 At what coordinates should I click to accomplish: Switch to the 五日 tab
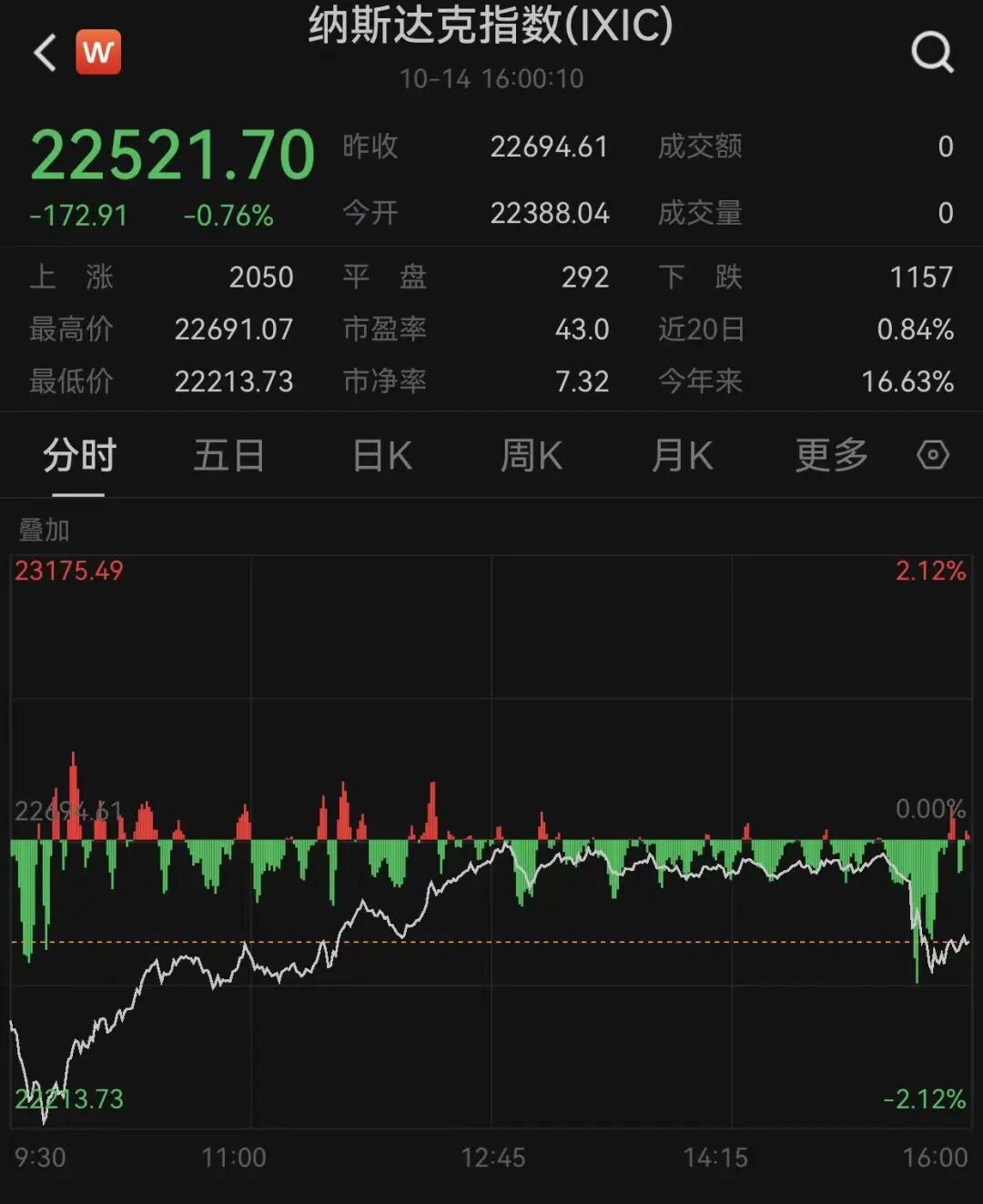tap(230, 455)
